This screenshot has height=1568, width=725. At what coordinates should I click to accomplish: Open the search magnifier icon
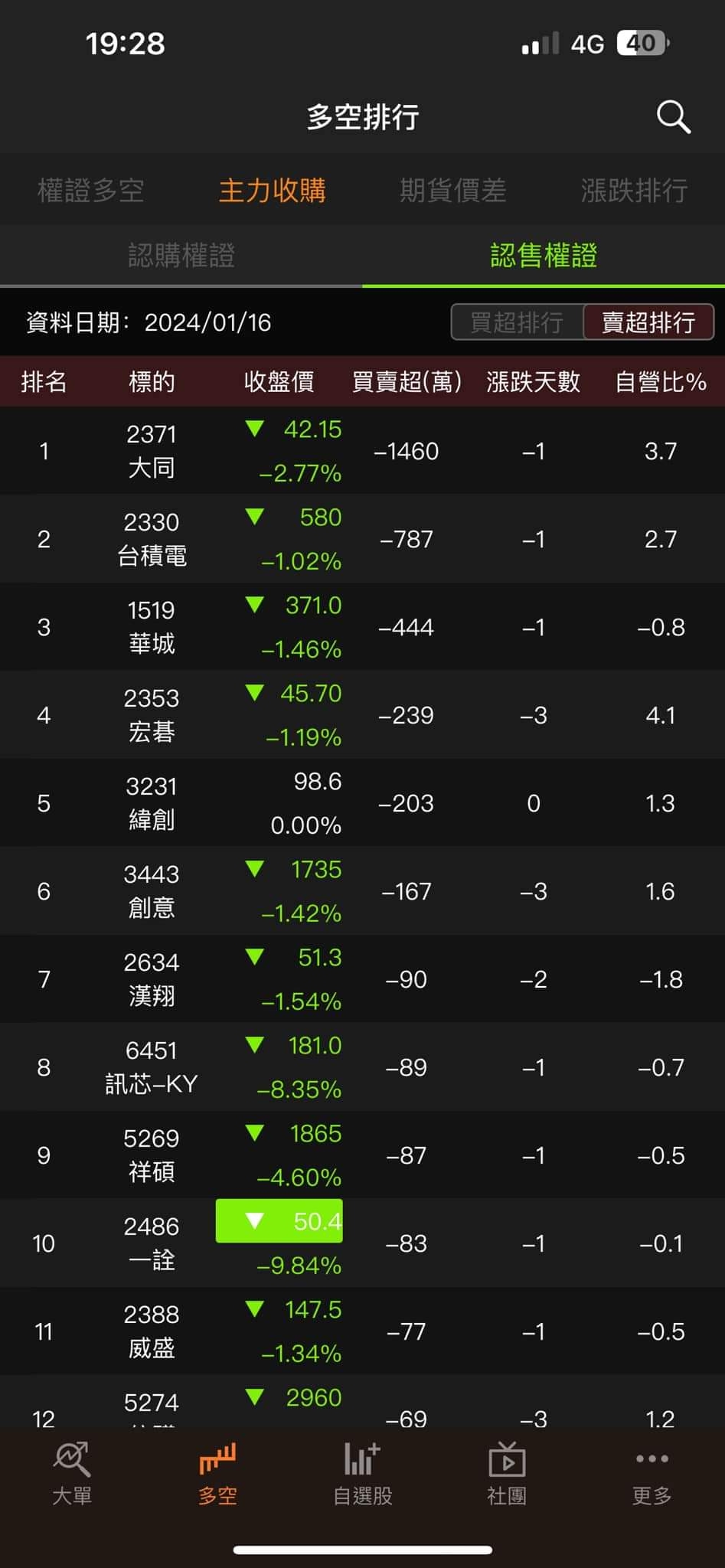(673, 117)
